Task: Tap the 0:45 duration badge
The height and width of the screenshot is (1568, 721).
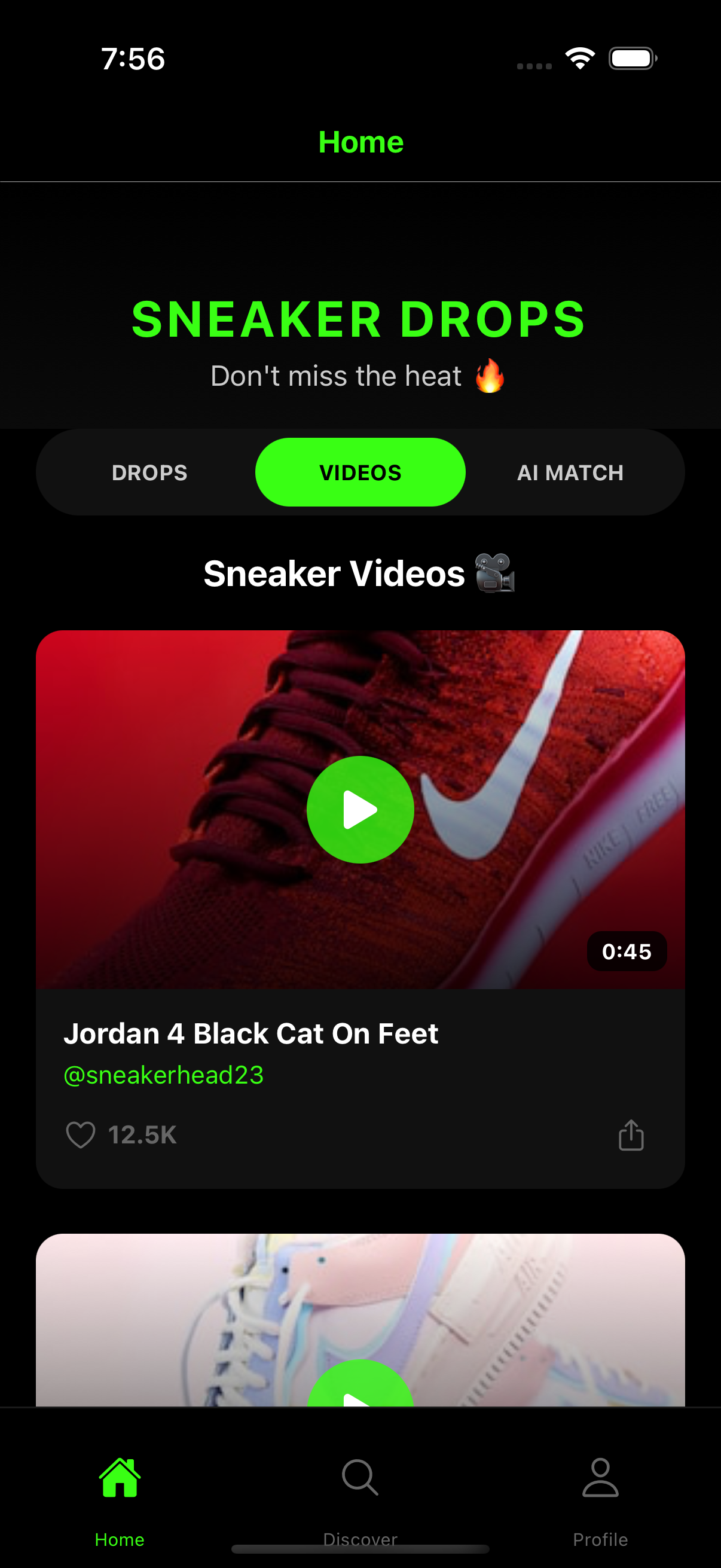Action: pyautogui.click(x=627, y=951)
